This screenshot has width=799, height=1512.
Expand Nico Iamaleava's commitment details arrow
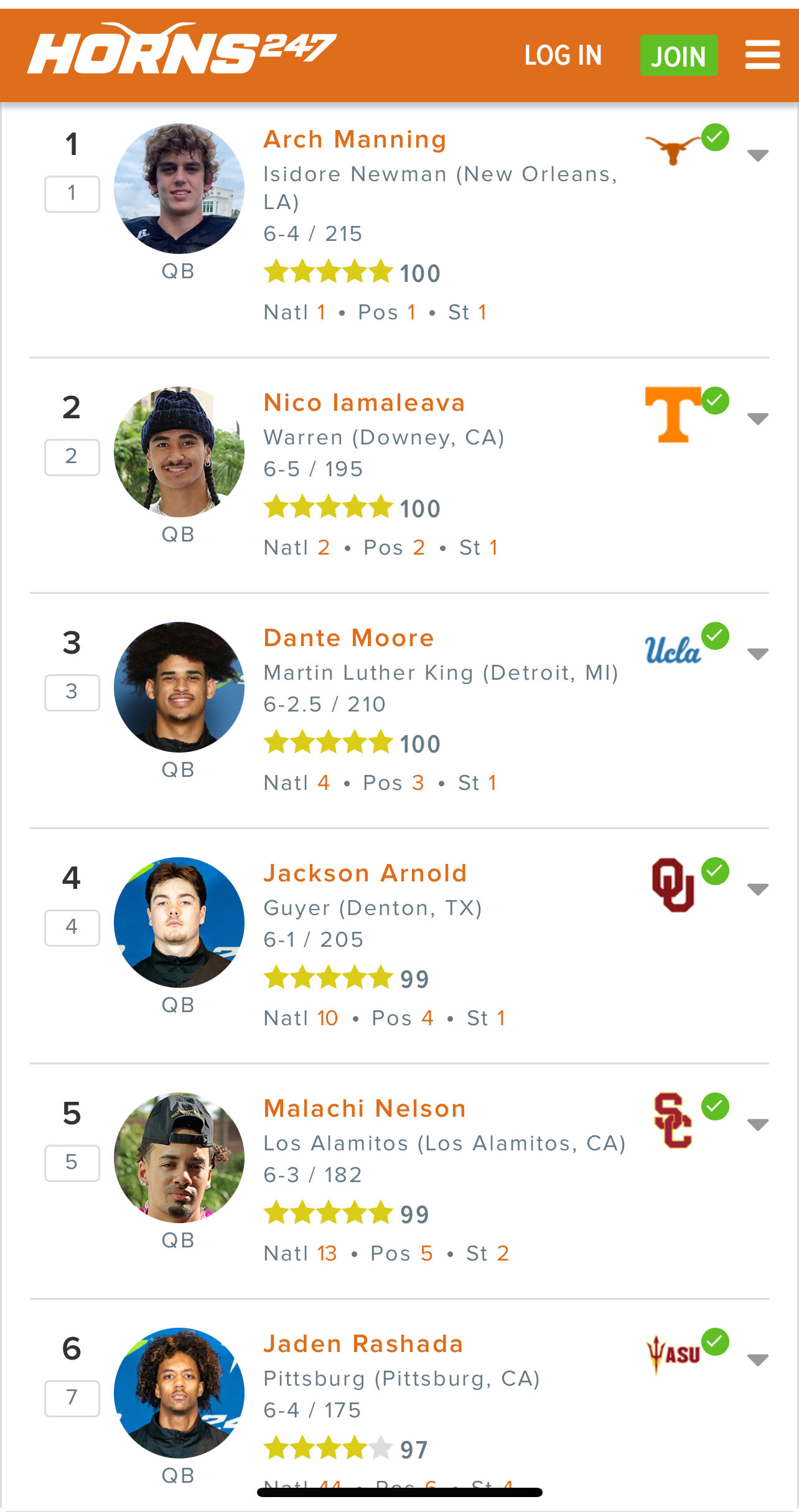point(758,418)
